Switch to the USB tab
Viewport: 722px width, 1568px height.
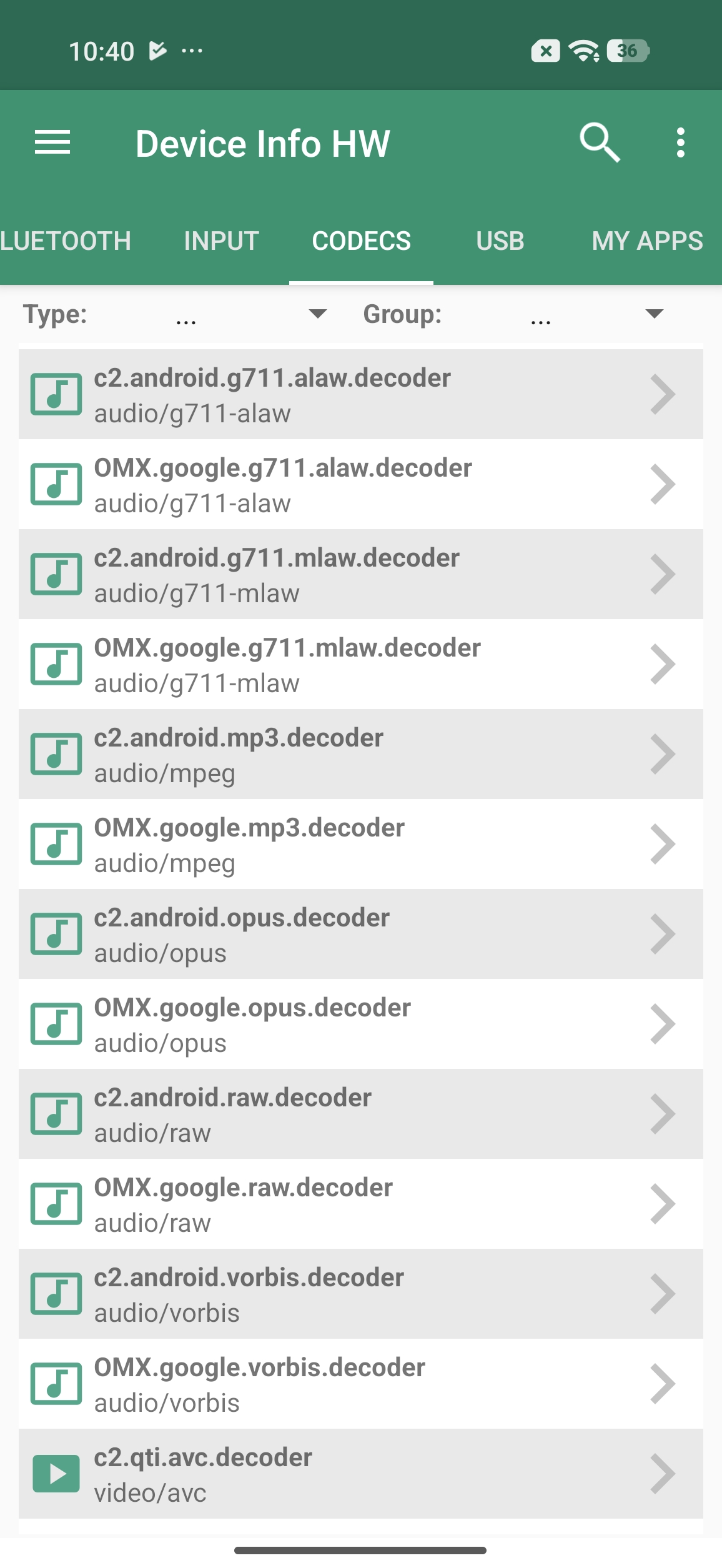pyautogui.click(x=500, y=241)
